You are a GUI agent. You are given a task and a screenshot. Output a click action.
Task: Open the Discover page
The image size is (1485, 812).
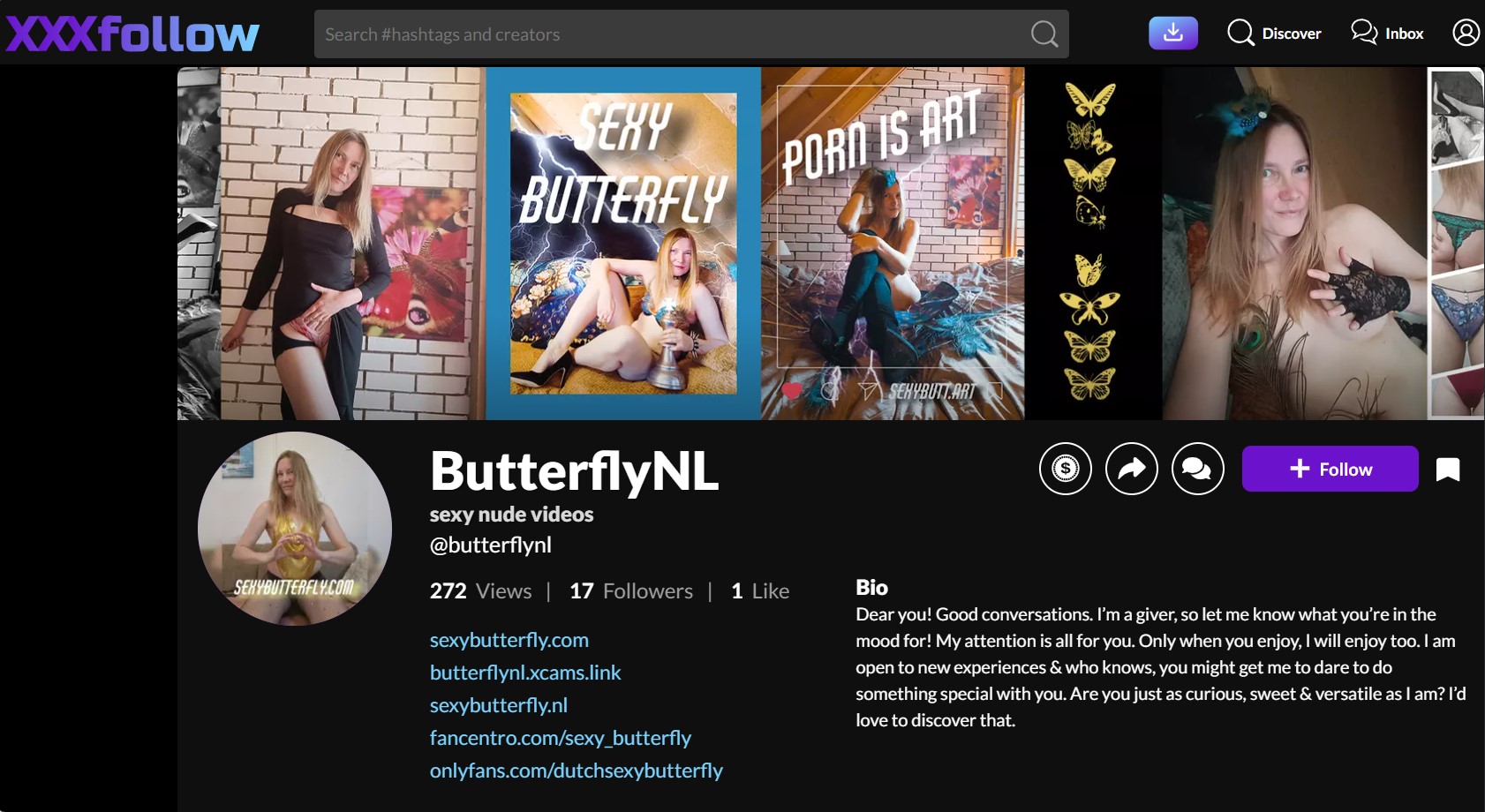(1274, 34)
